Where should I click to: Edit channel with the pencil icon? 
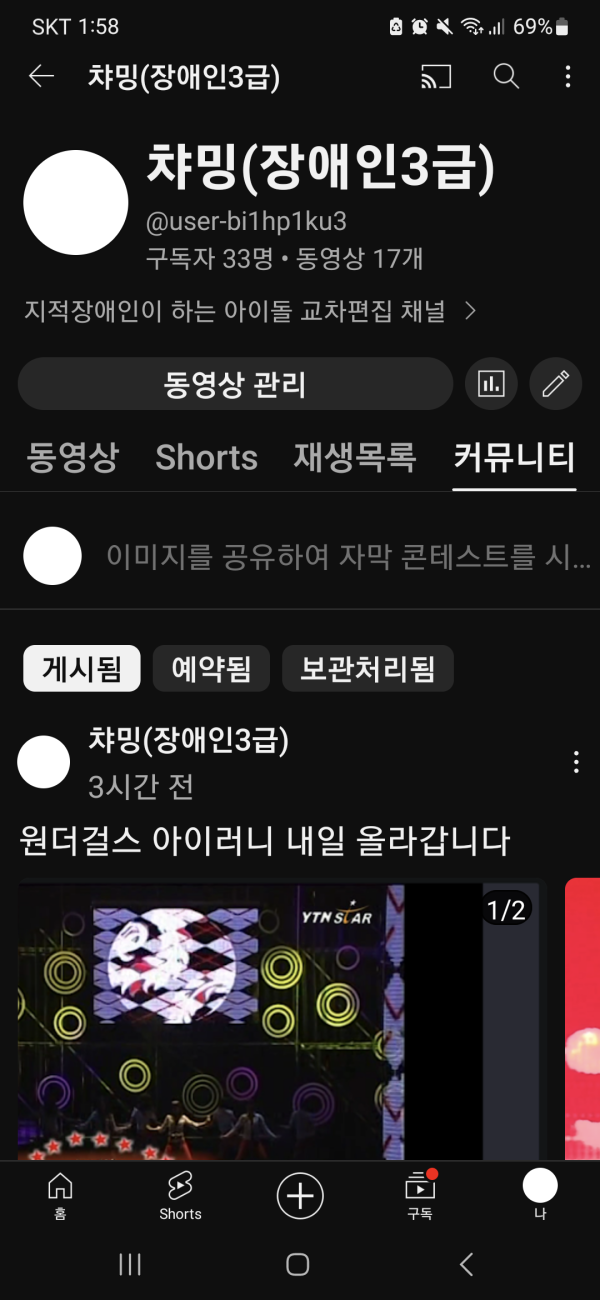555,384
